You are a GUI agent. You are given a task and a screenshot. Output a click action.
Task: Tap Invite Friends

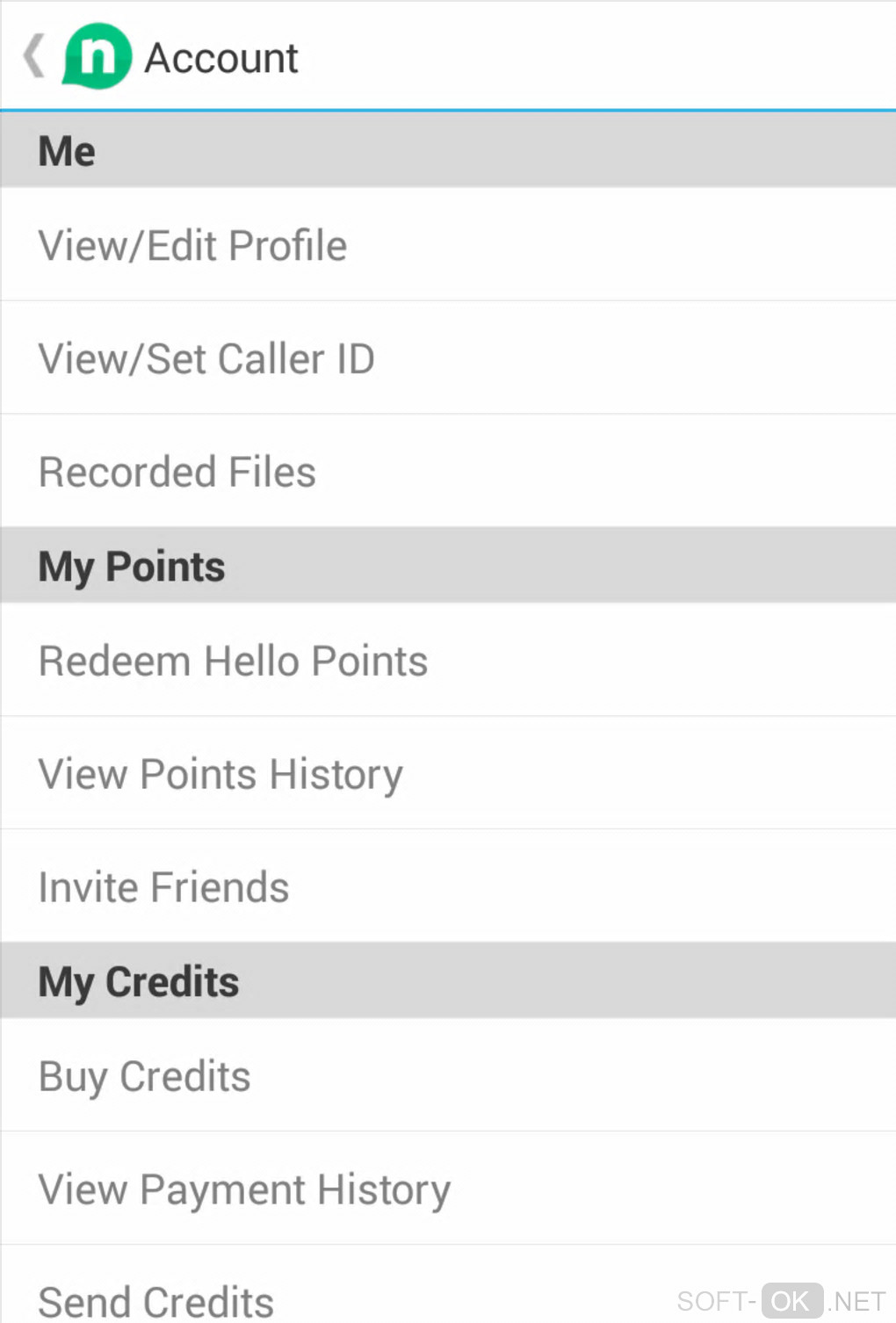click(164, 887)
